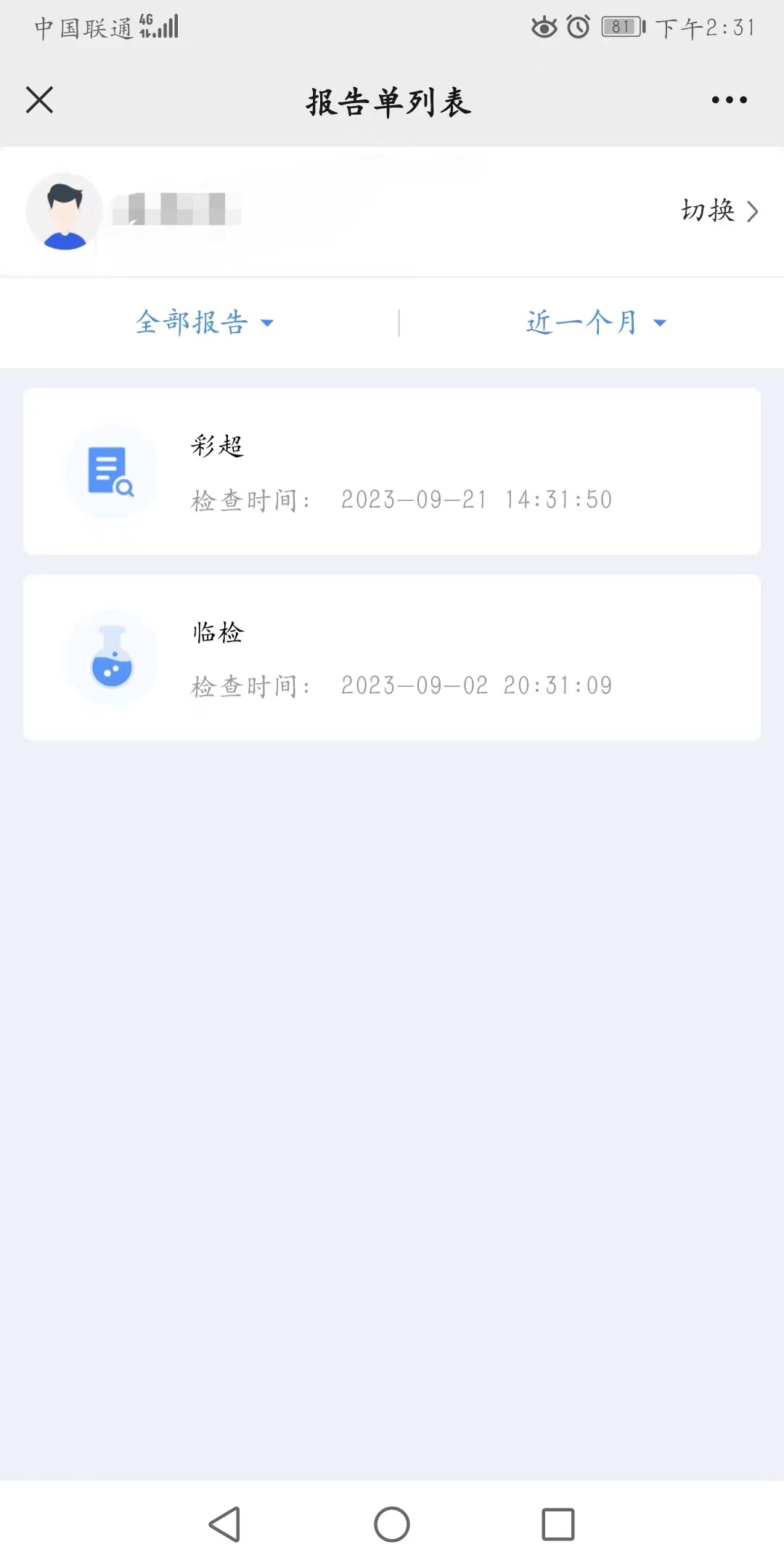The width and height of the screenshot is (784, 1568).
Task: Click the alarm clock status bar icon
Action: tap(579, 28)
